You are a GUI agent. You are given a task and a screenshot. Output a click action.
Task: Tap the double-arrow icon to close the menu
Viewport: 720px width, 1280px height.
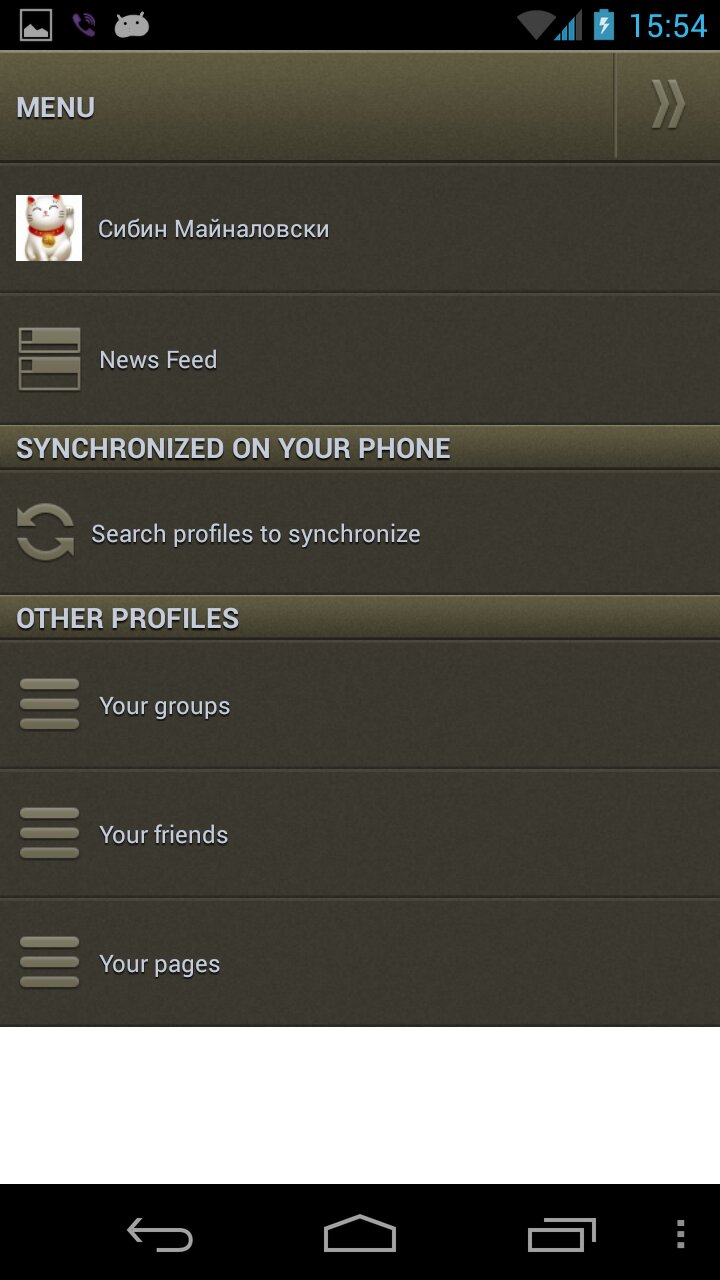point(668,105)
